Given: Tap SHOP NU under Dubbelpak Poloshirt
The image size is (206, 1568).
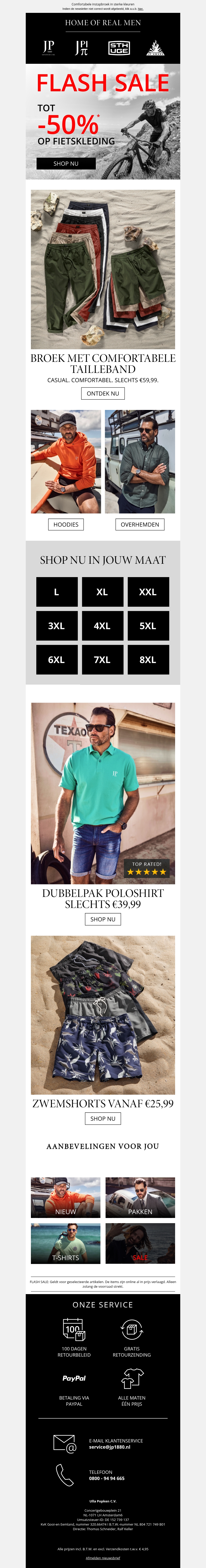Looking at the screenshot, I should point(103,919).
